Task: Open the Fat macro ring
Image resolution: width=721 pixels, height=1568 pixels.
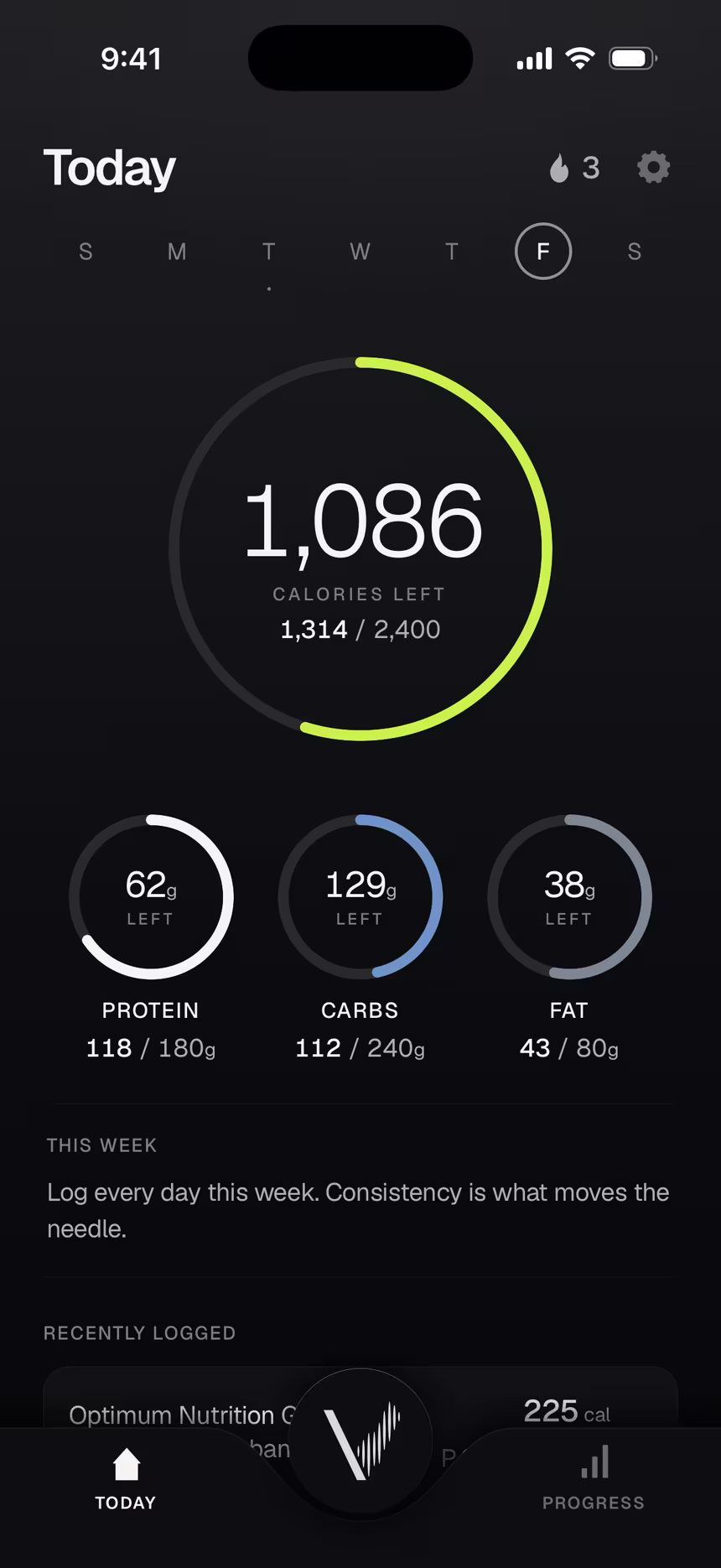Action: click(569, 897)
